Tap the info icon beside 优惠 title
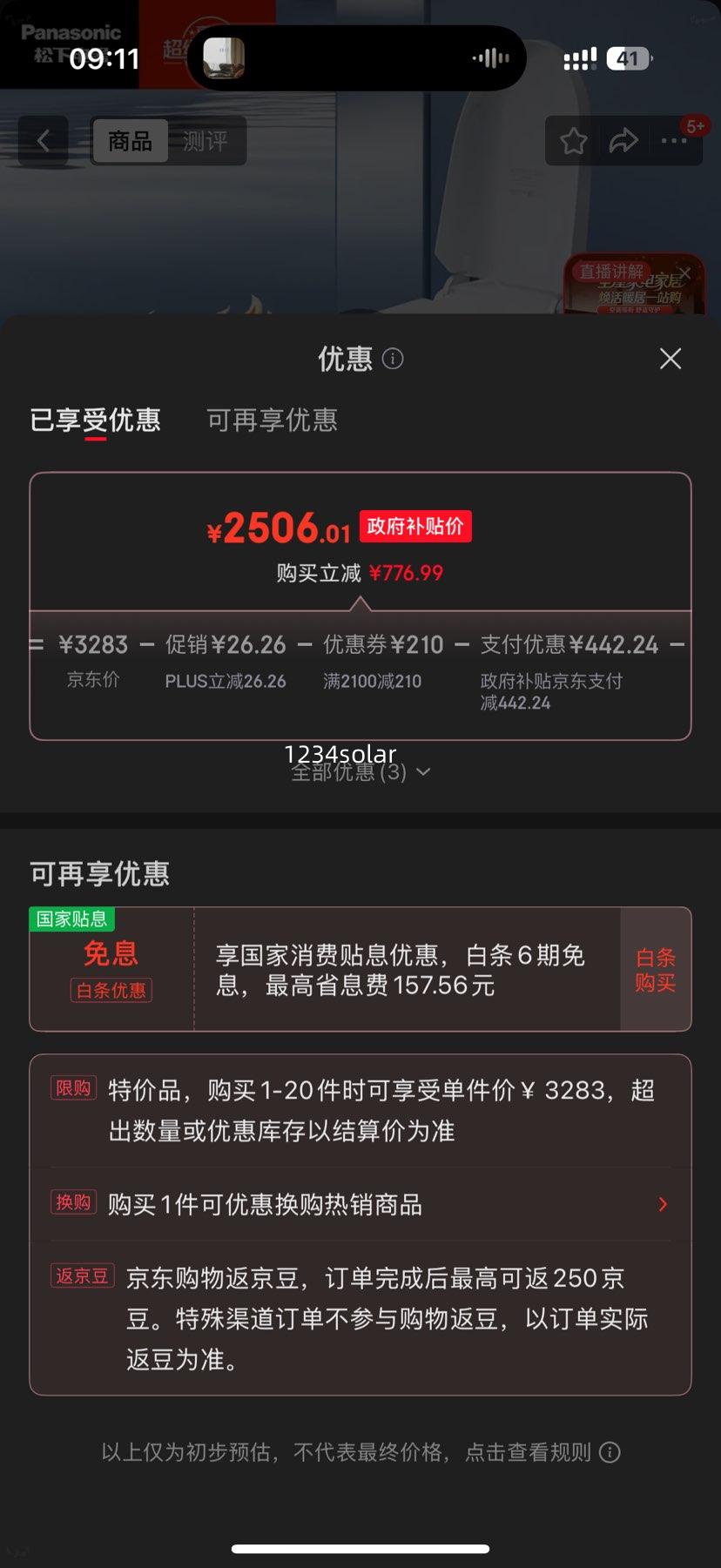The image size is (721, 1568). pos(392,359)
